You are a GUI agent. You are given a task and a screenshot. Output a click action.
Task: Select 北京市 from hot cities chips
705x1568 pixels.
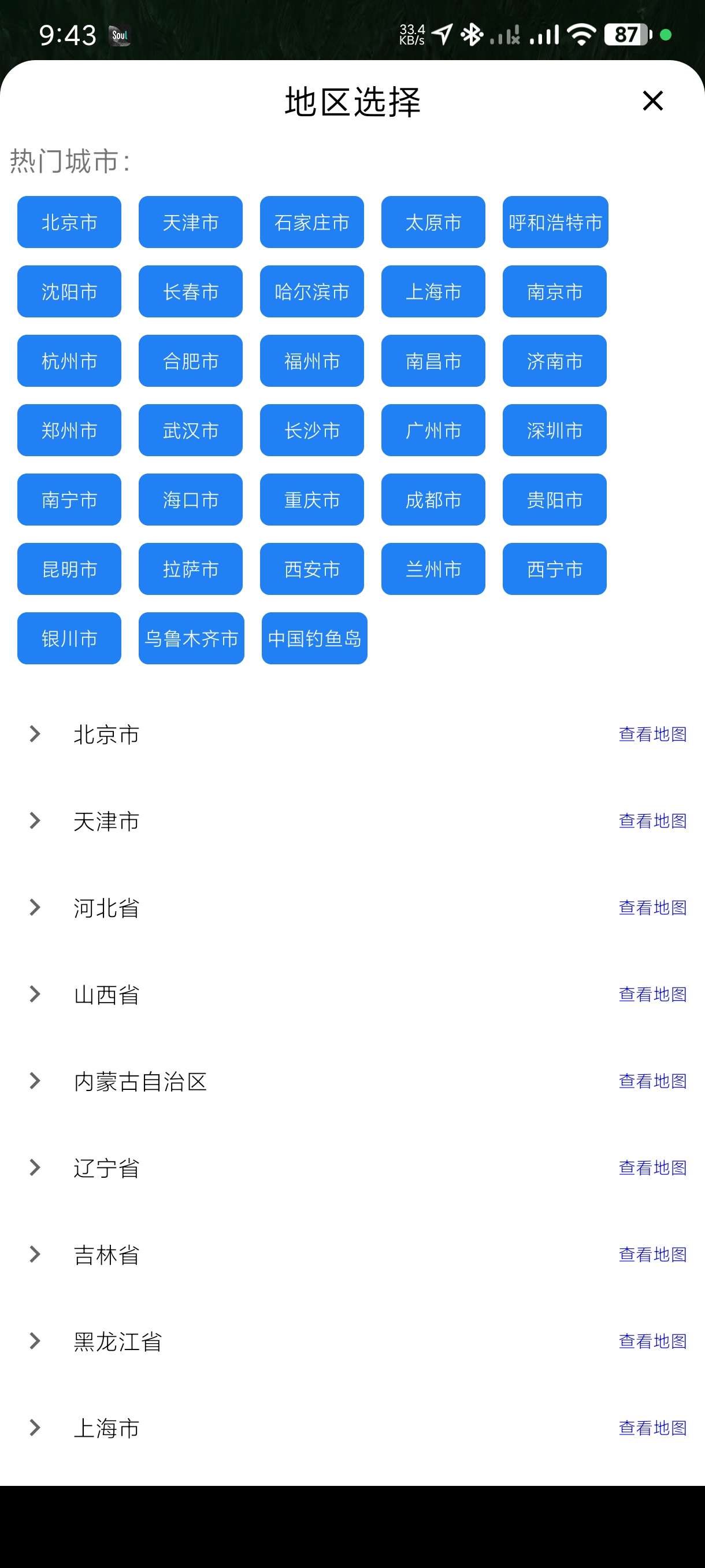(69, 222)
